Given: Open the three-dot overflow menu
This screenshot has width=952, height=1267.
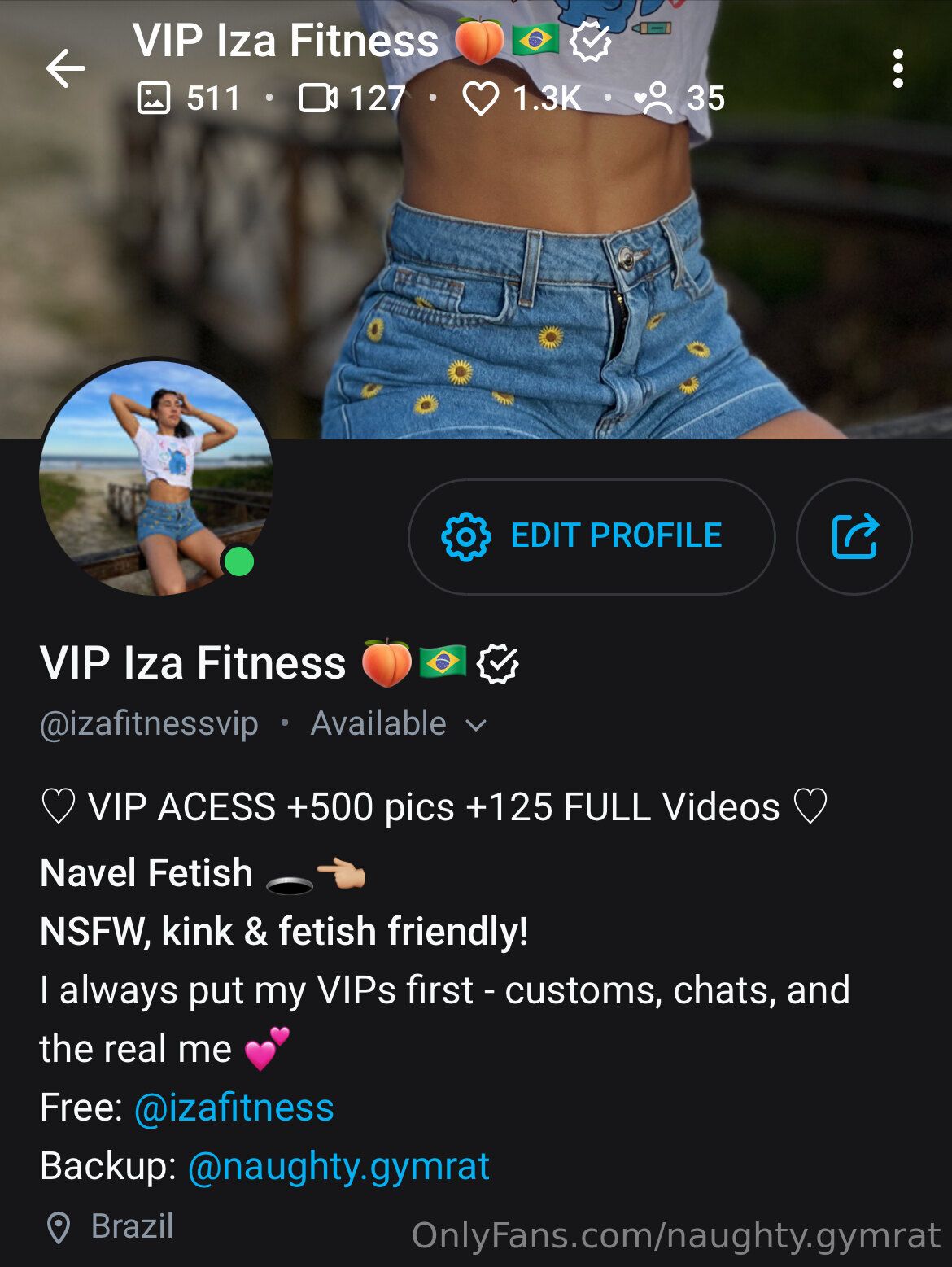Looking at the screenshot, I should pyautogui.click(x=897, y=68).
